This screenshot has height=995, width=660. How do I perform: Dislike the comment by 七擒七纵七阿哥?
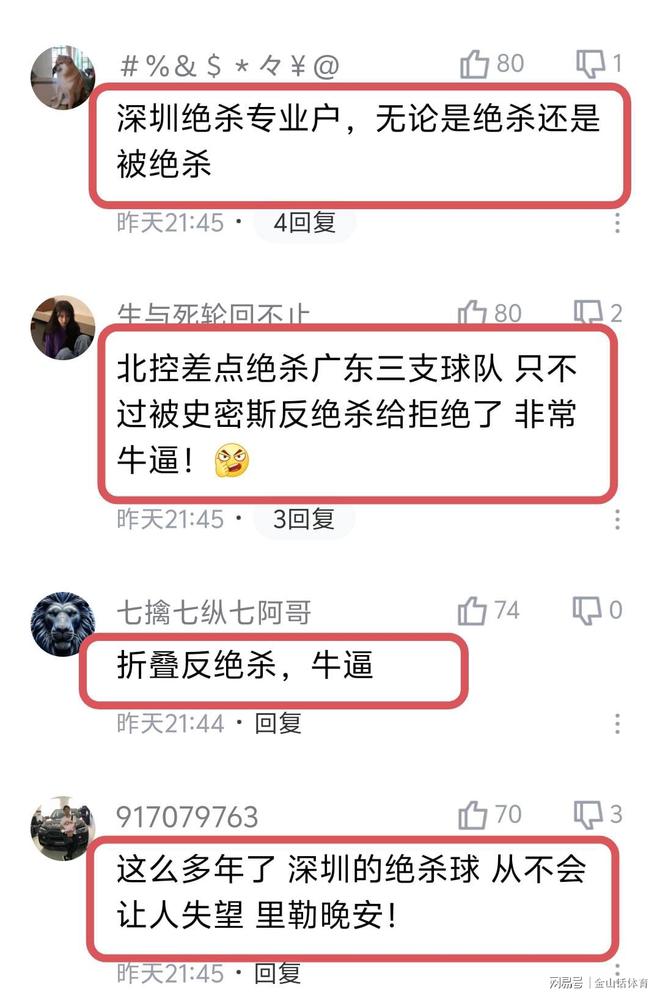tap(587, 611)
